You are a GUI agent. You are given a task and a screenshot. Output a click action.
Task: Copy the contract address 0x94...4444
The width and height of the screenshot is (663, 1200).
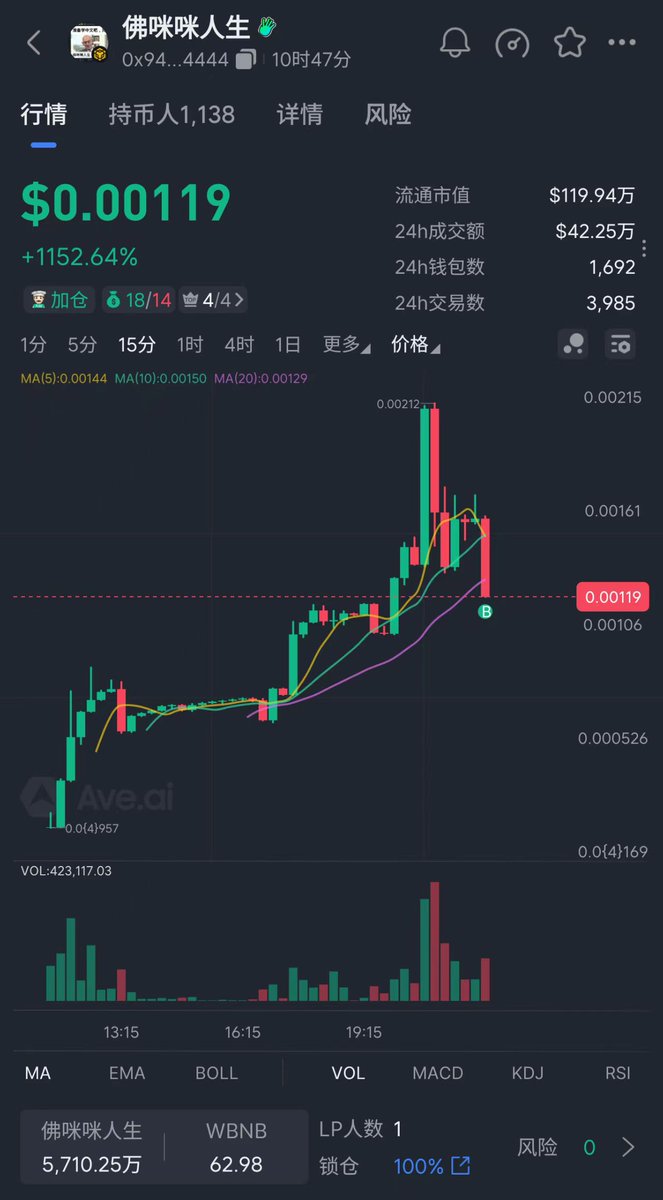point(246,60)
